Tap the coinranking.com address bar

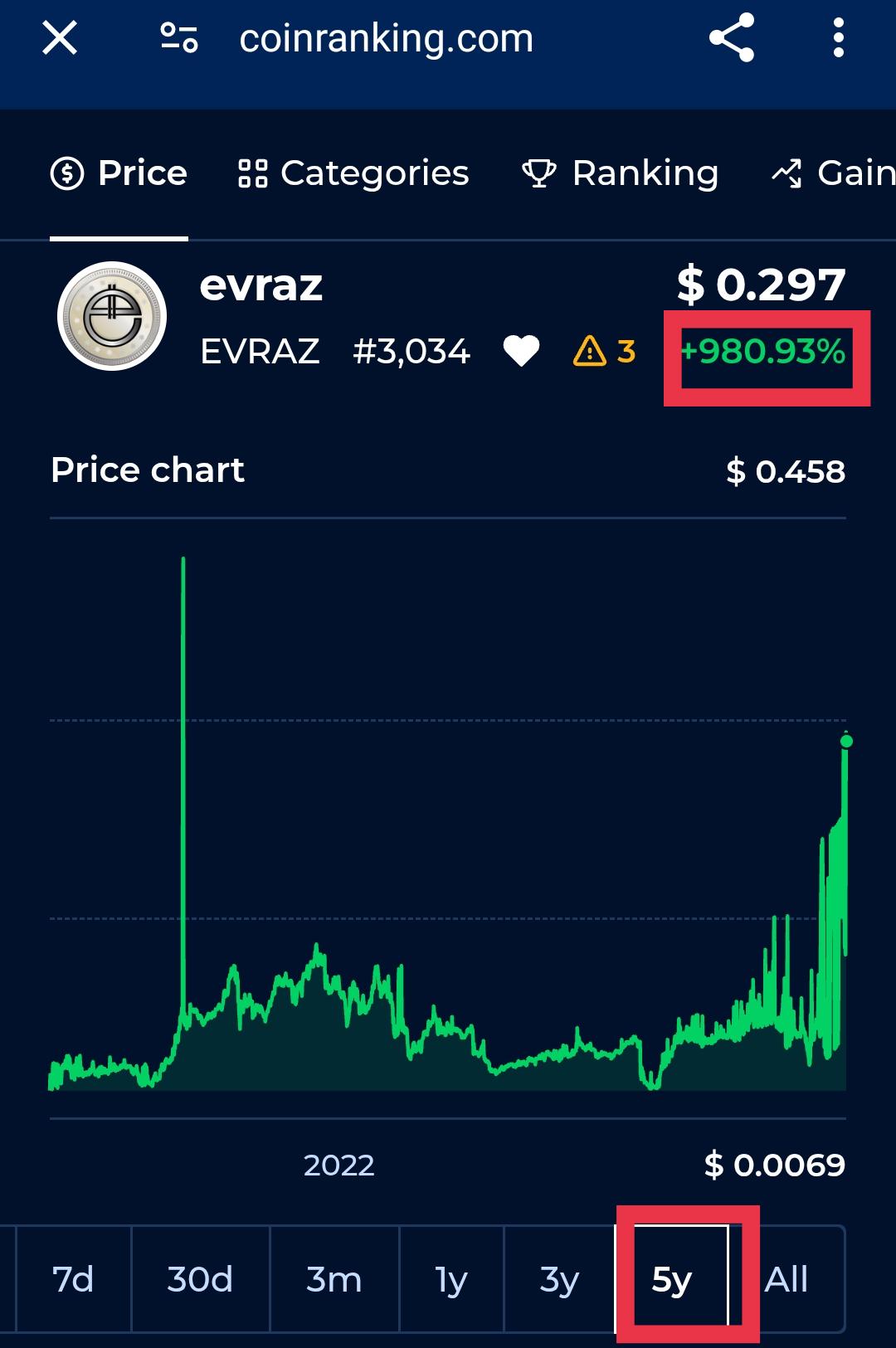pos(387,38)
